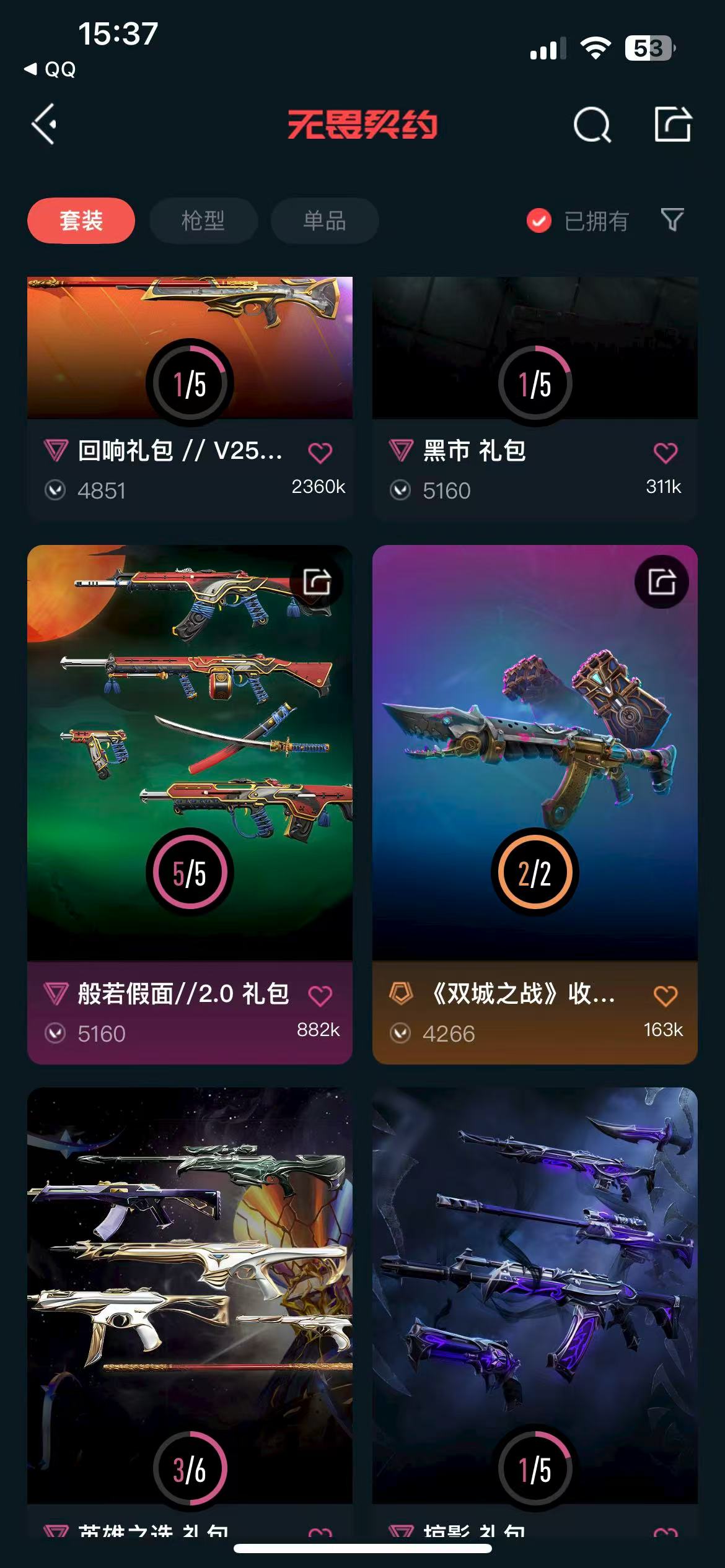Toggle the 已拥有 checkbox
This screenshot has width=725, height=1568.
click(x=539, y=221)
